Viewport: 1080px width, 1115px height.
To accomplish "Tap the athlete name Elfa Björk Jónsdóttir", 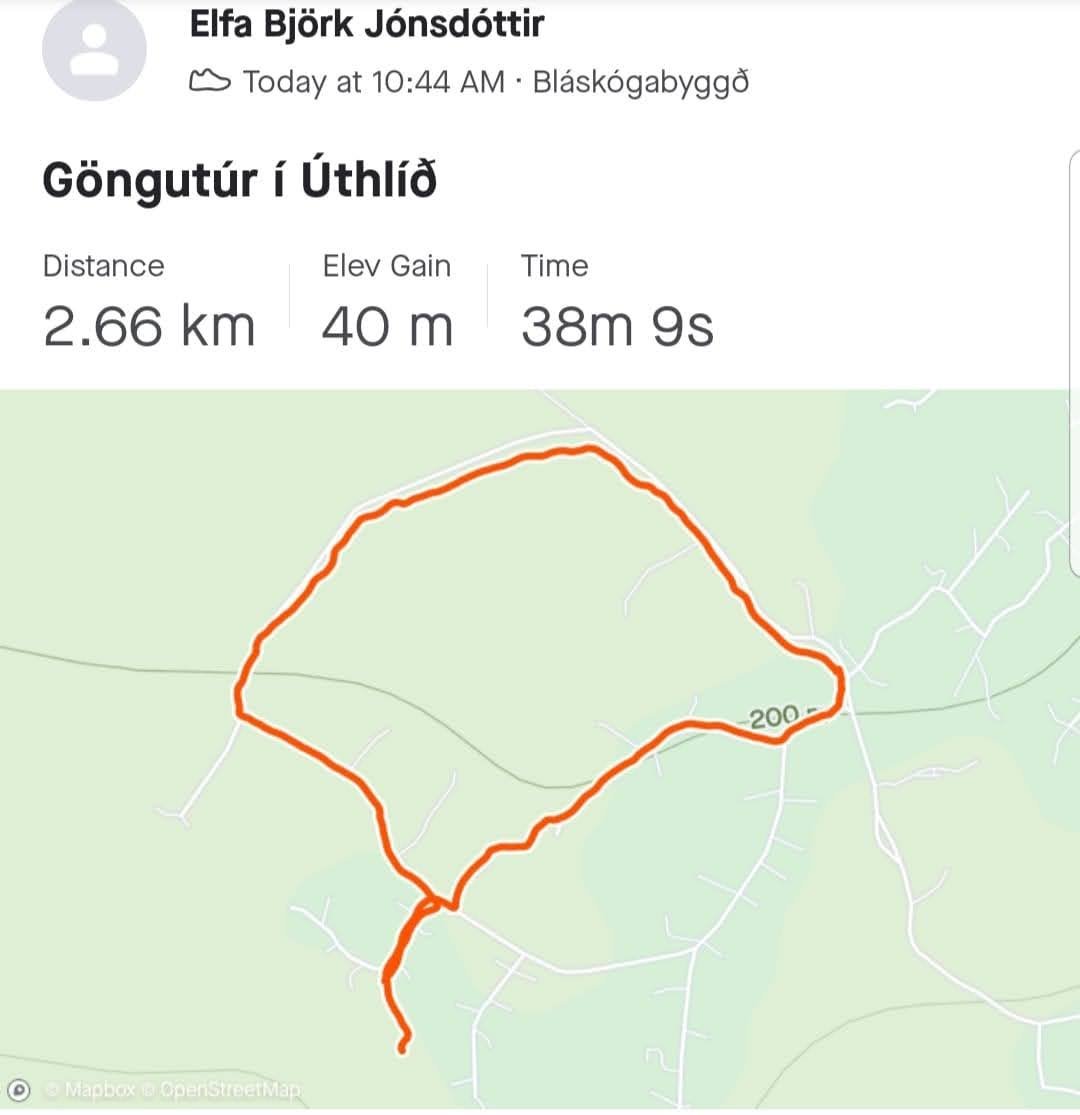I will 366,24.
